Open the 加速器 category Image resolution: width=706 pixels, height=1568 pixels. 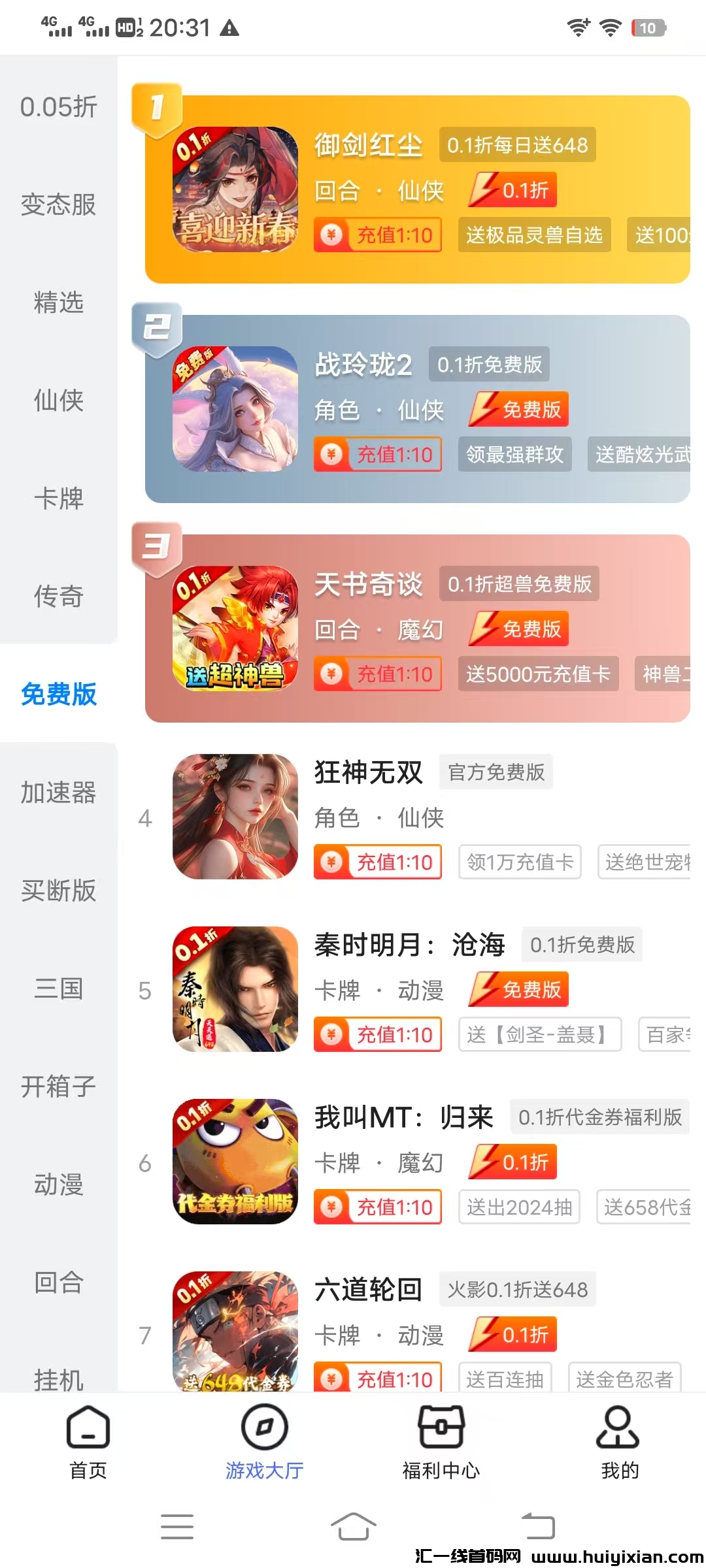[x=59, y=792]
